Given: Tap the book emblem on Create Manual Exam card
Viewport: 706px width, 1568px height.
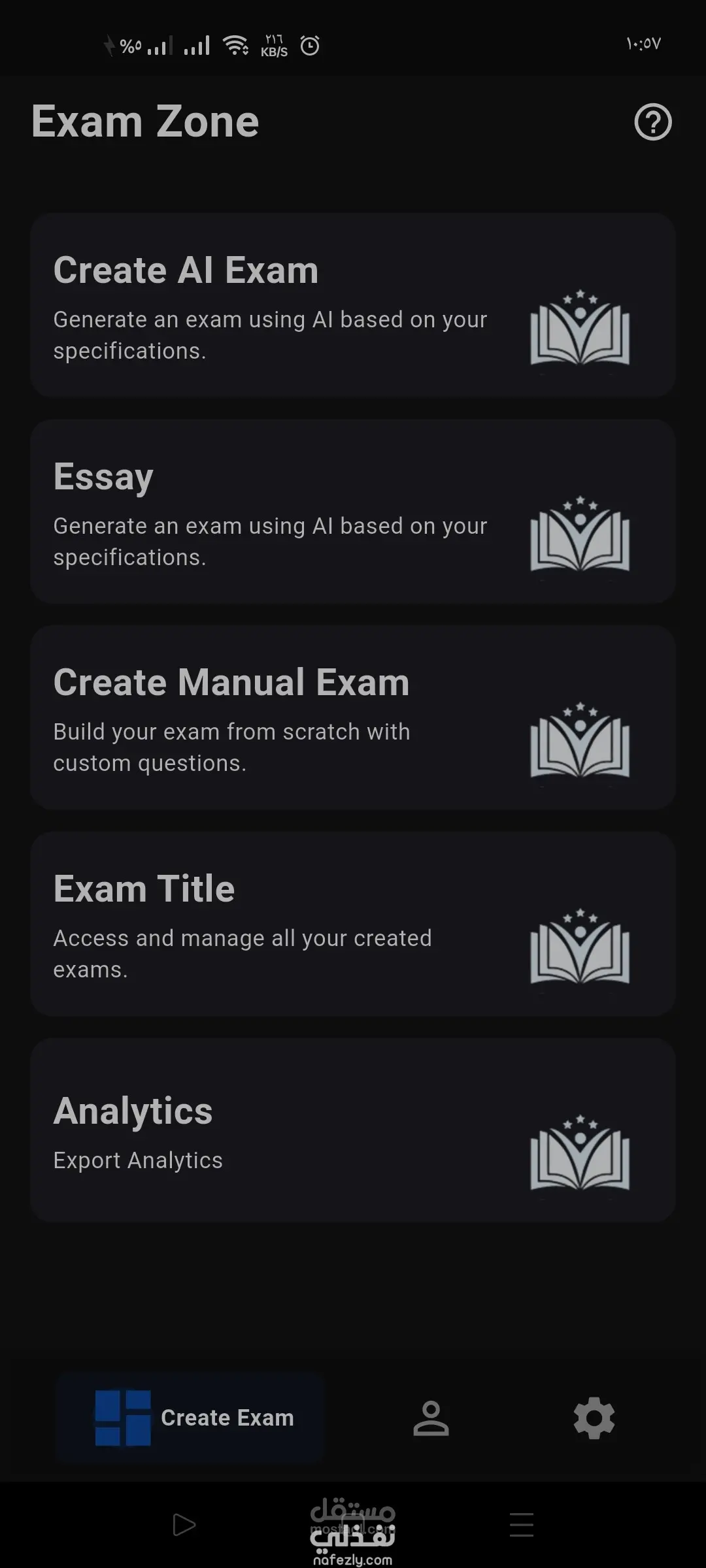Looking at the screenshot, I should [x=579, y=742].
